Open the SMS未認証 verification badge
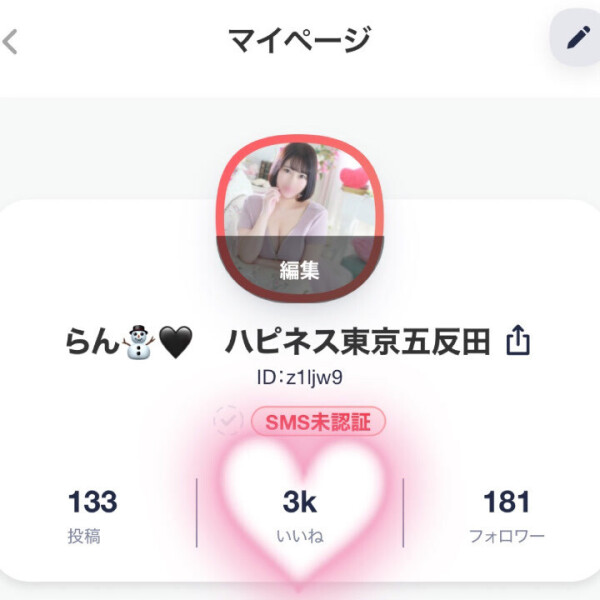 pos(317,422)
